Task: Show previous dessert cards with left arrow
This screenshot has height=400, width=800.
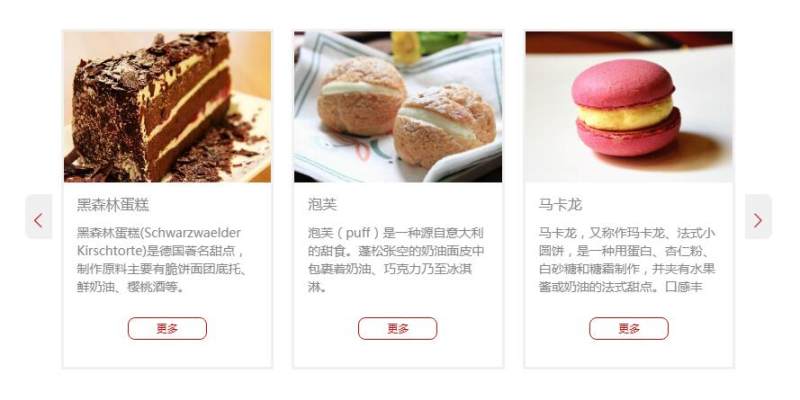Action: [x=38, y=217]
